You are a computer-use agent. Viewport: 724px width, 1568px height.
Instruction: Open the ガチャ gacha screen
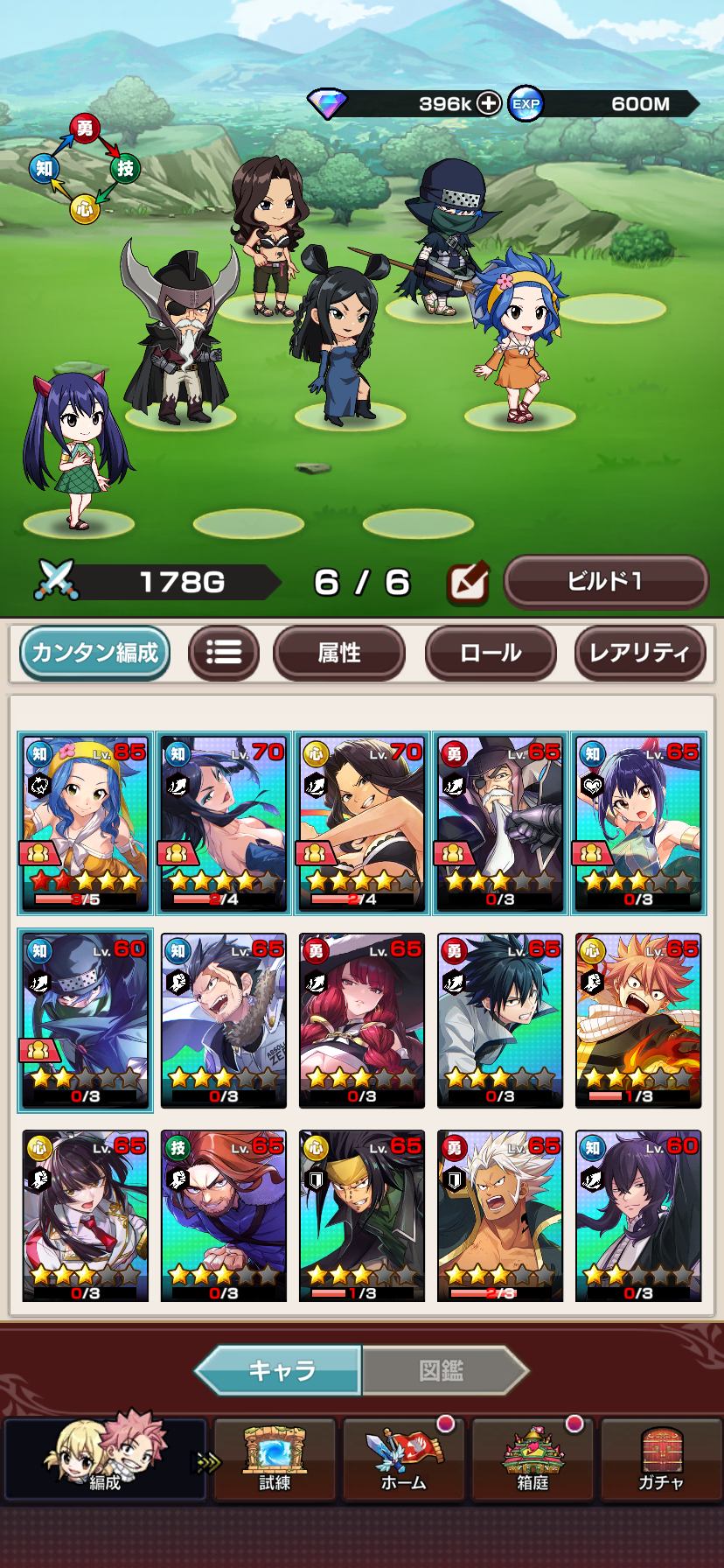(661, 1459)
